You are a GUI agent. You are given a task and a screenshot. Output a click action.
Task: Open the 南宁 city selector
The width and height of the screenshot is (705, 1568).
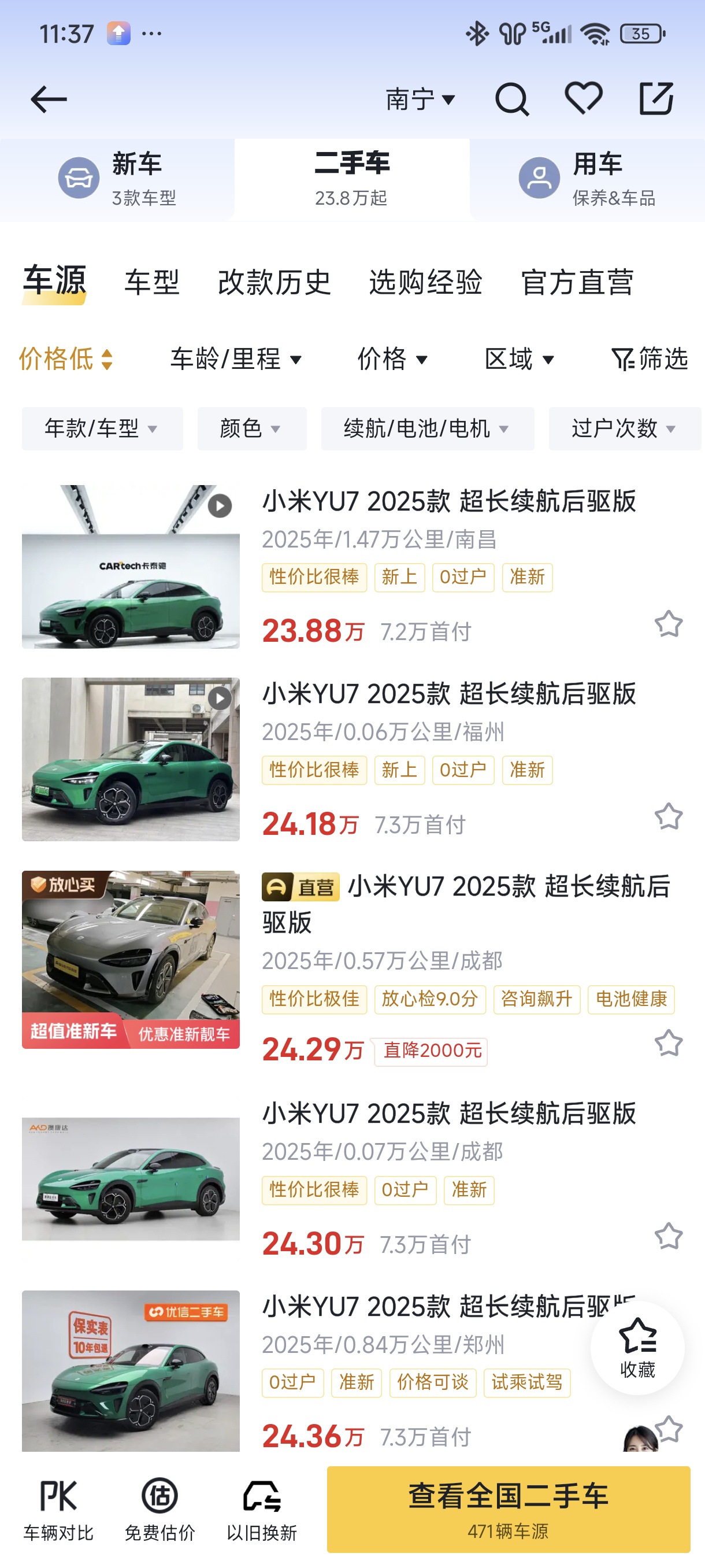(420, 99)
